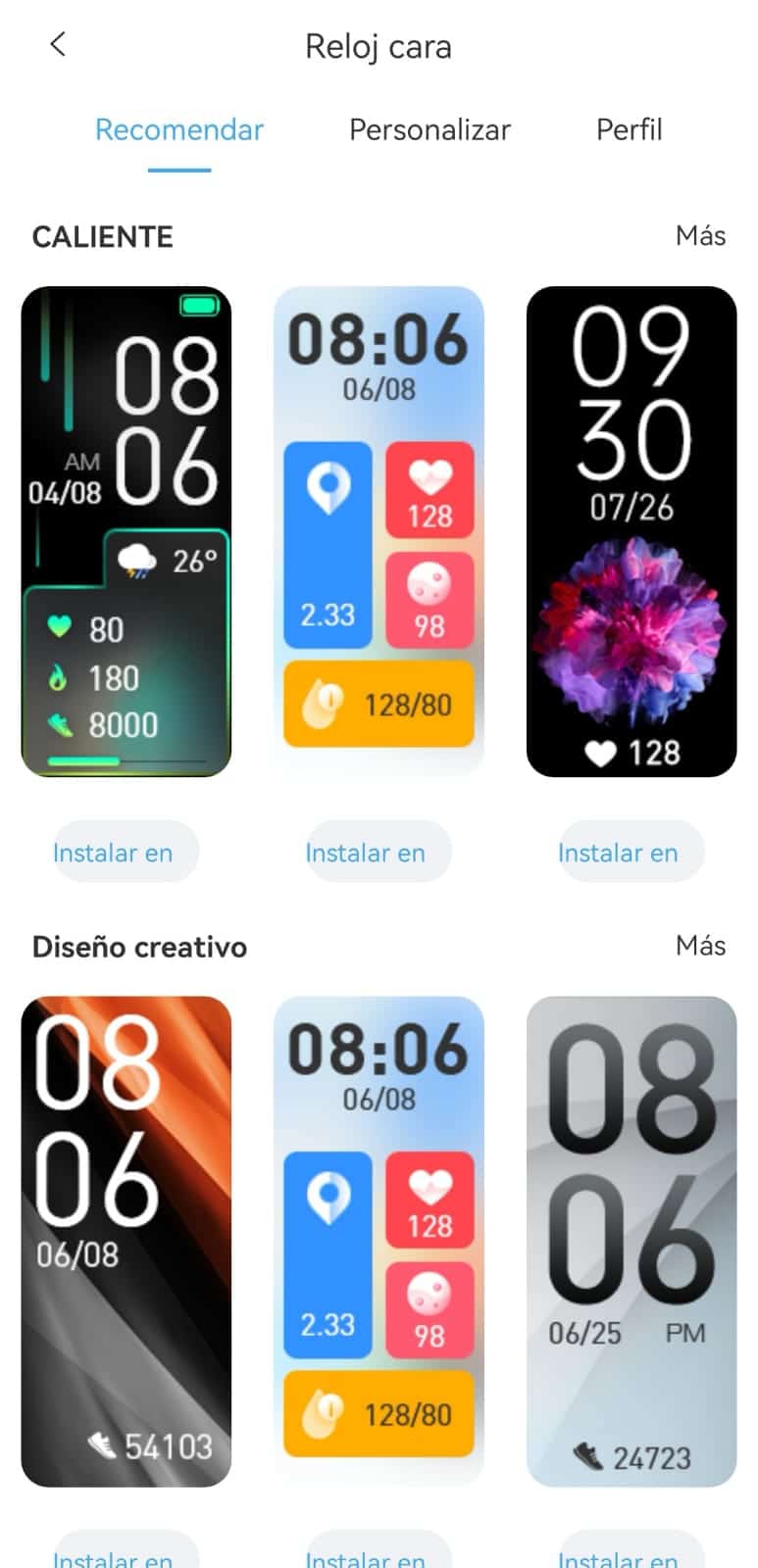Image resolution: width=758 pixels, height=1568 pixels.
Task: Switch to the Perfil tab
Action: 630,130
